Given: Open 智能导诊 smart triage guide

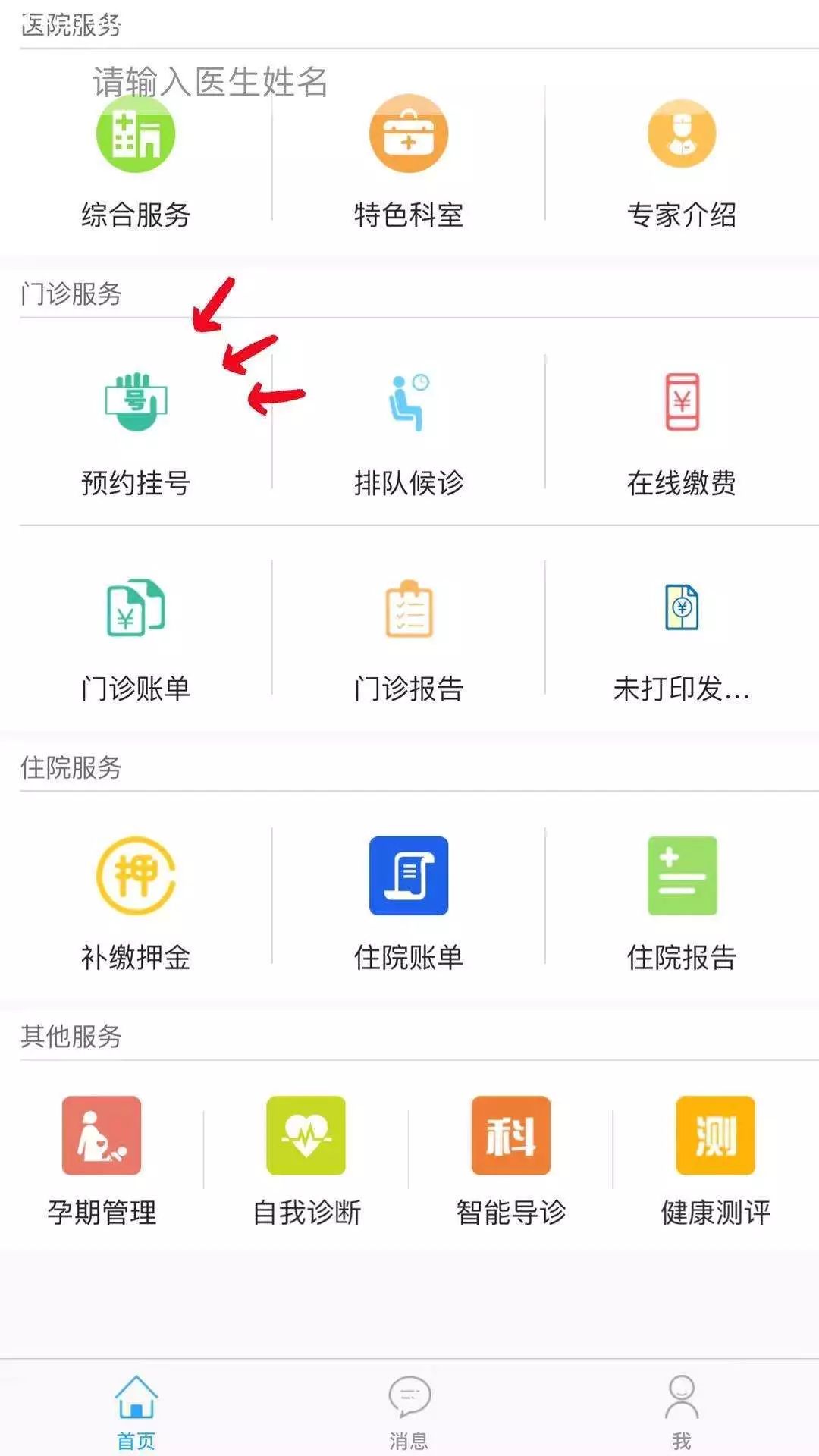Looking at the screenshot, I should point(511,1162).
